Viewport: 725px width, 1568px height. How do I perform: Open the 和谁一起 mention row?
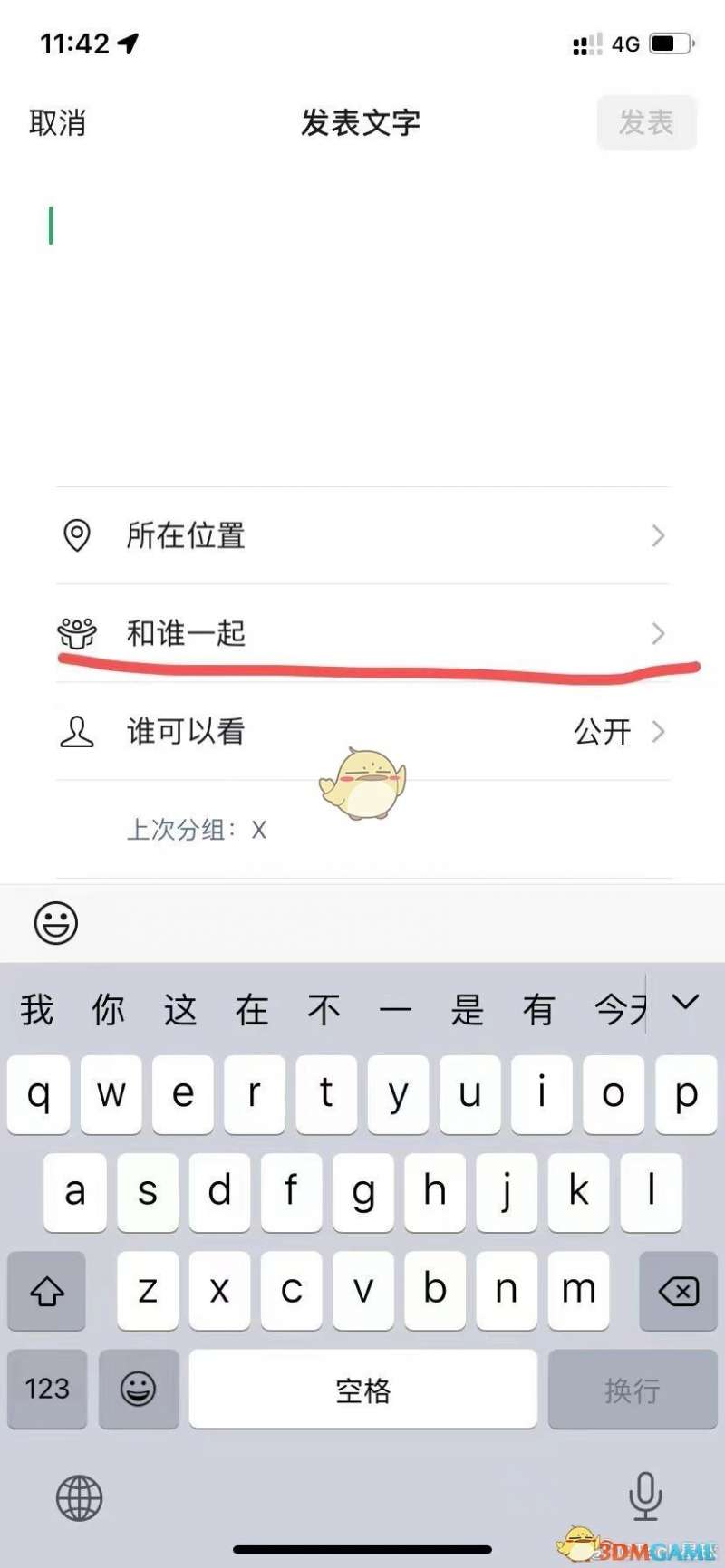[x=362, y=632]
